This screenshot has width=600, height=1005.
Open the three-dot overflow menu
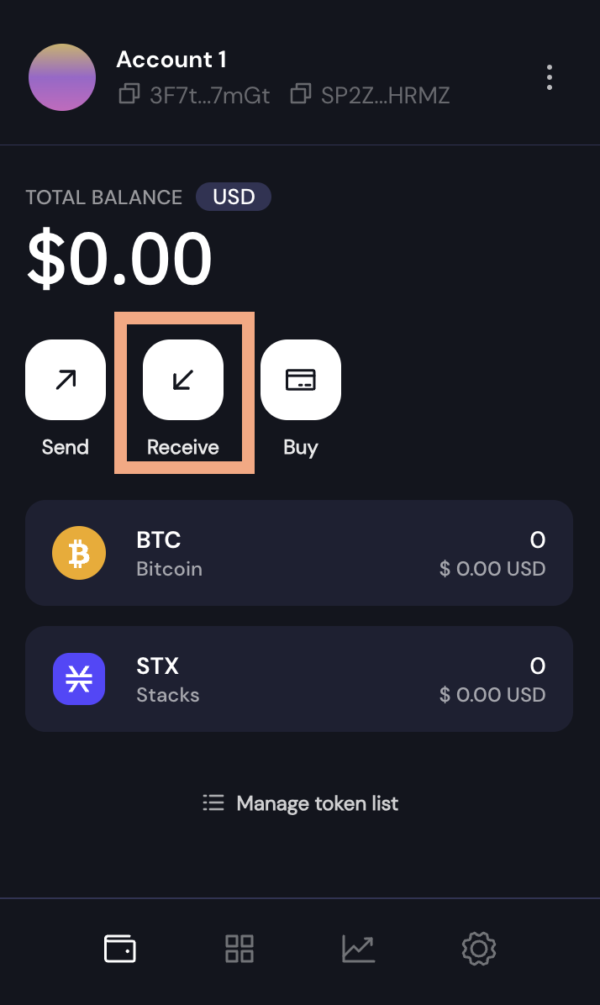[x=549, y=77]
